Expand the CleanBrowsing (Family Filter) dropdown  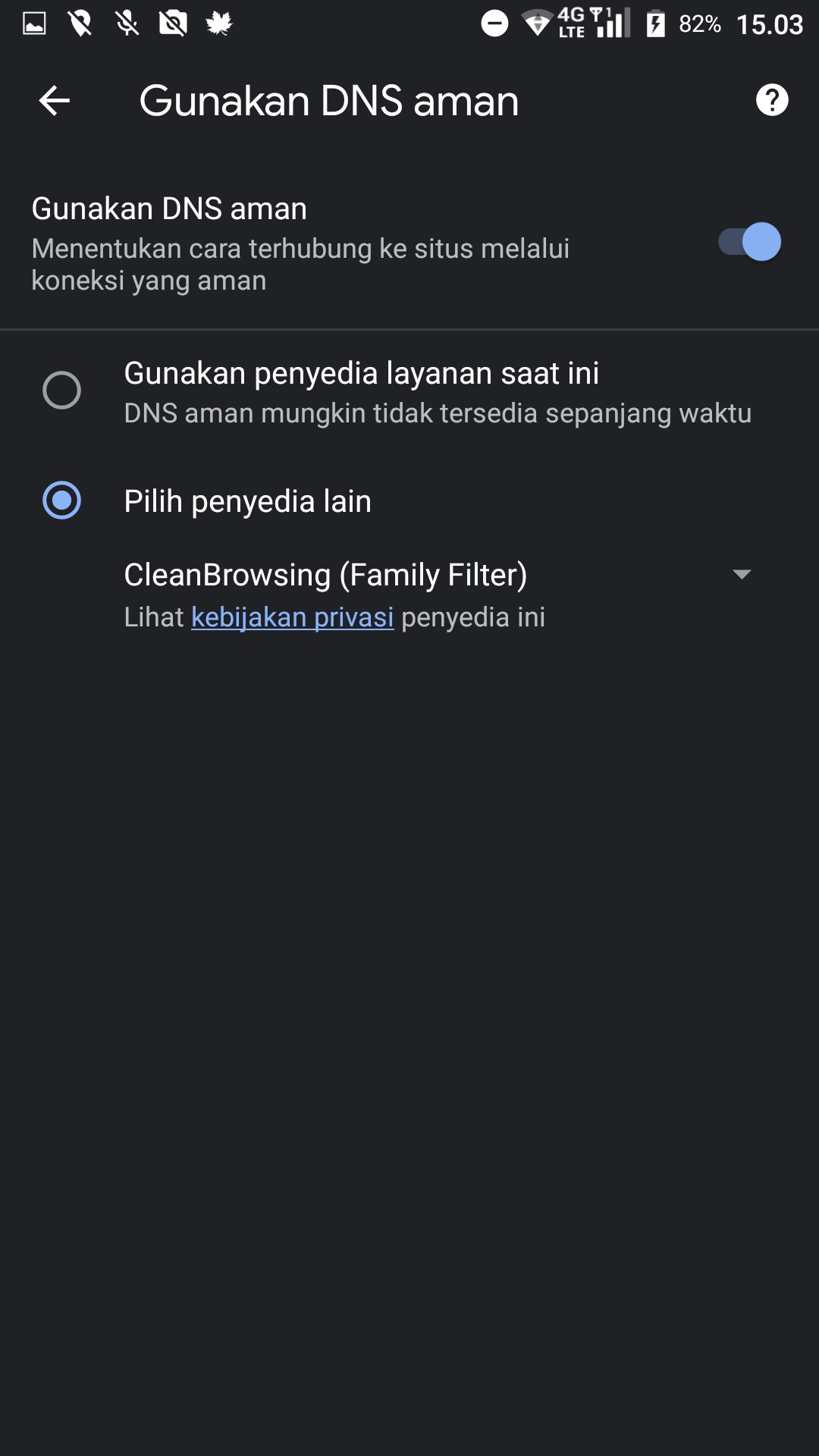tap(438, 574)
